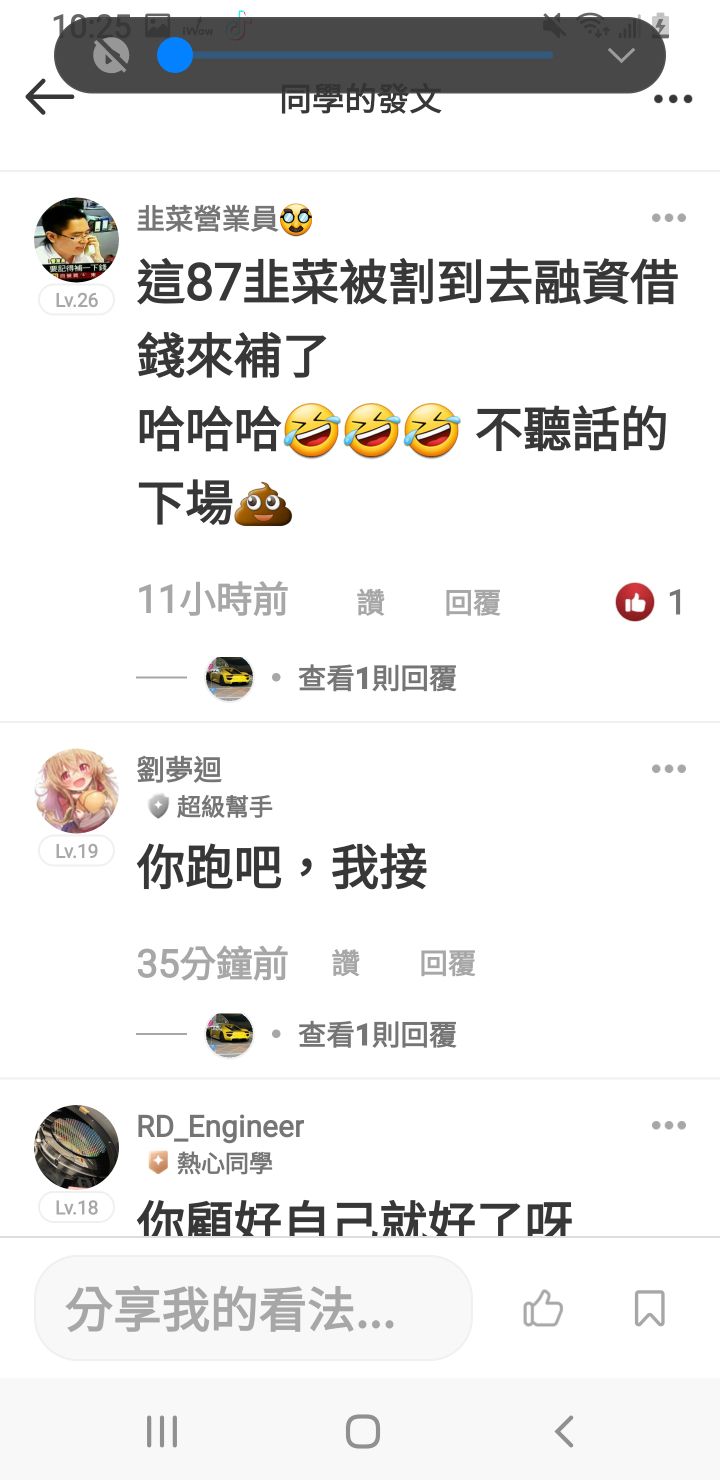The image size is (720, 1480).
Task: Open the options menu on RD_Engineer's comment
Action: pos(668,1126)
